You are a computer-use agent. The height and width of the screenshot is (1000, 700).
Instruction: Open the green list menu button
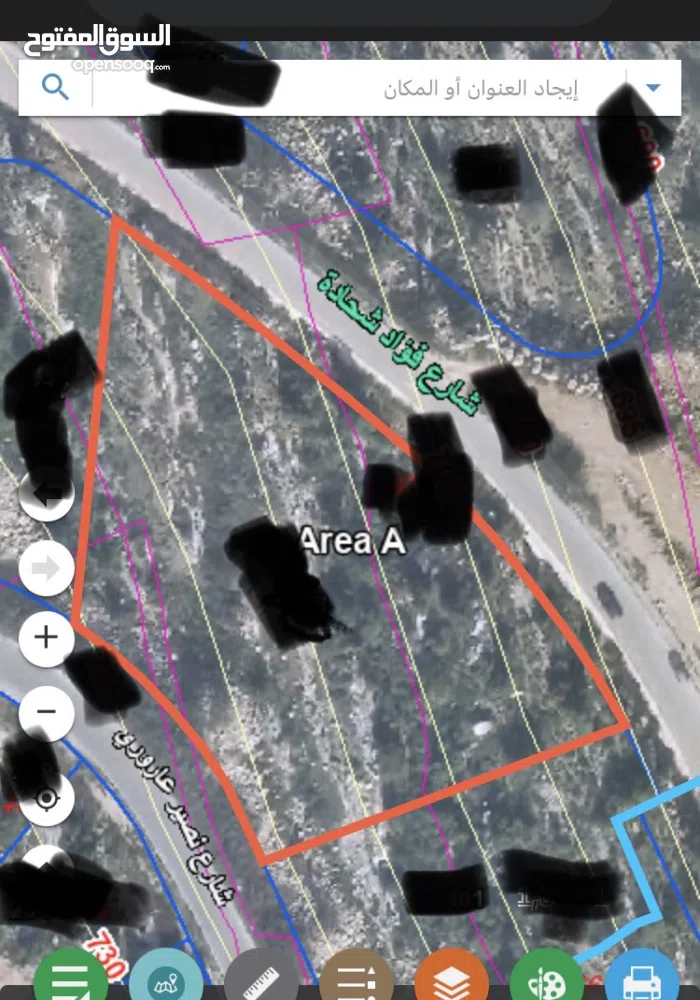(x=72, y=979)
